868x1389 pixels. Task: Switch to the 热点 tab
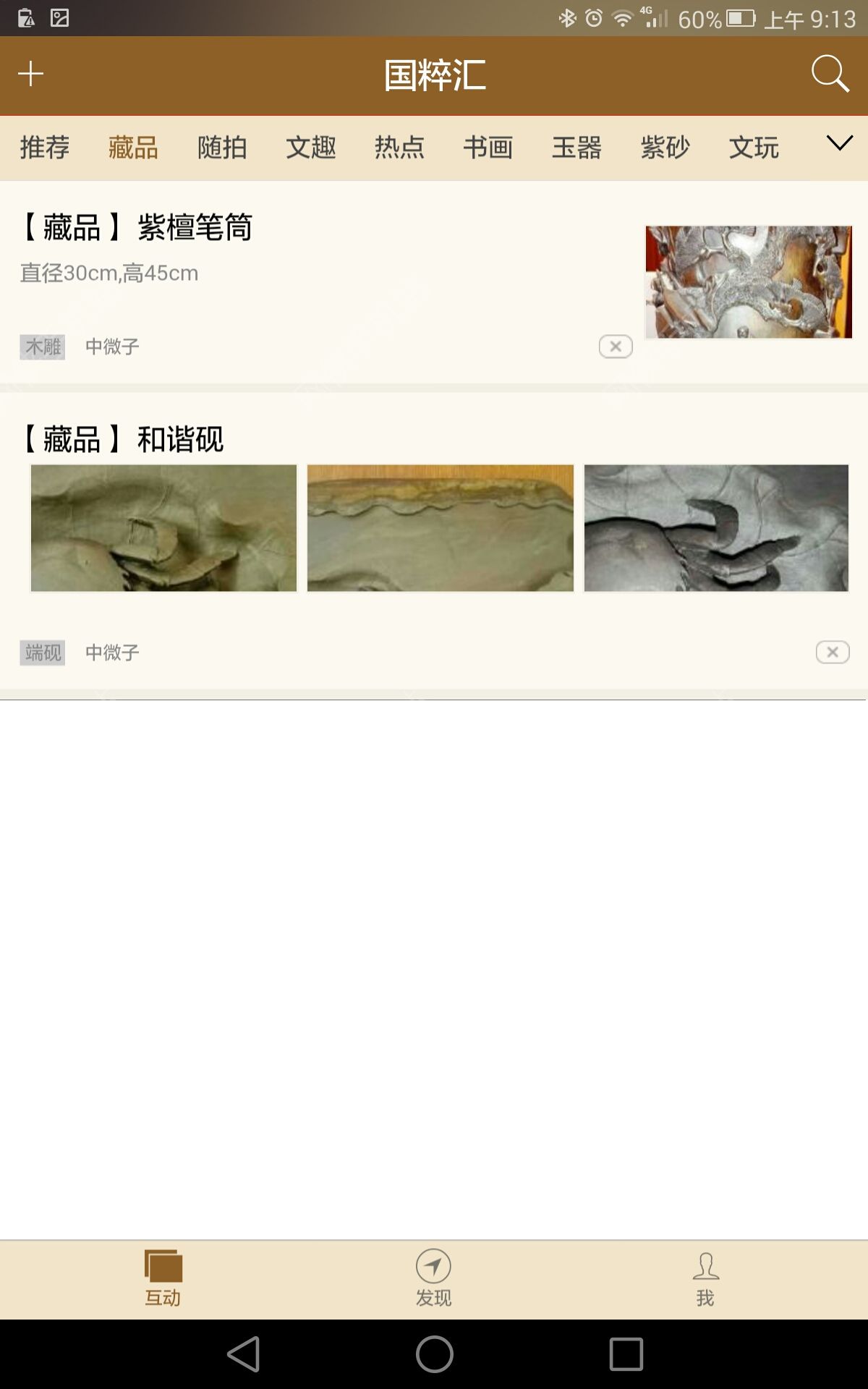pos(399,148)
